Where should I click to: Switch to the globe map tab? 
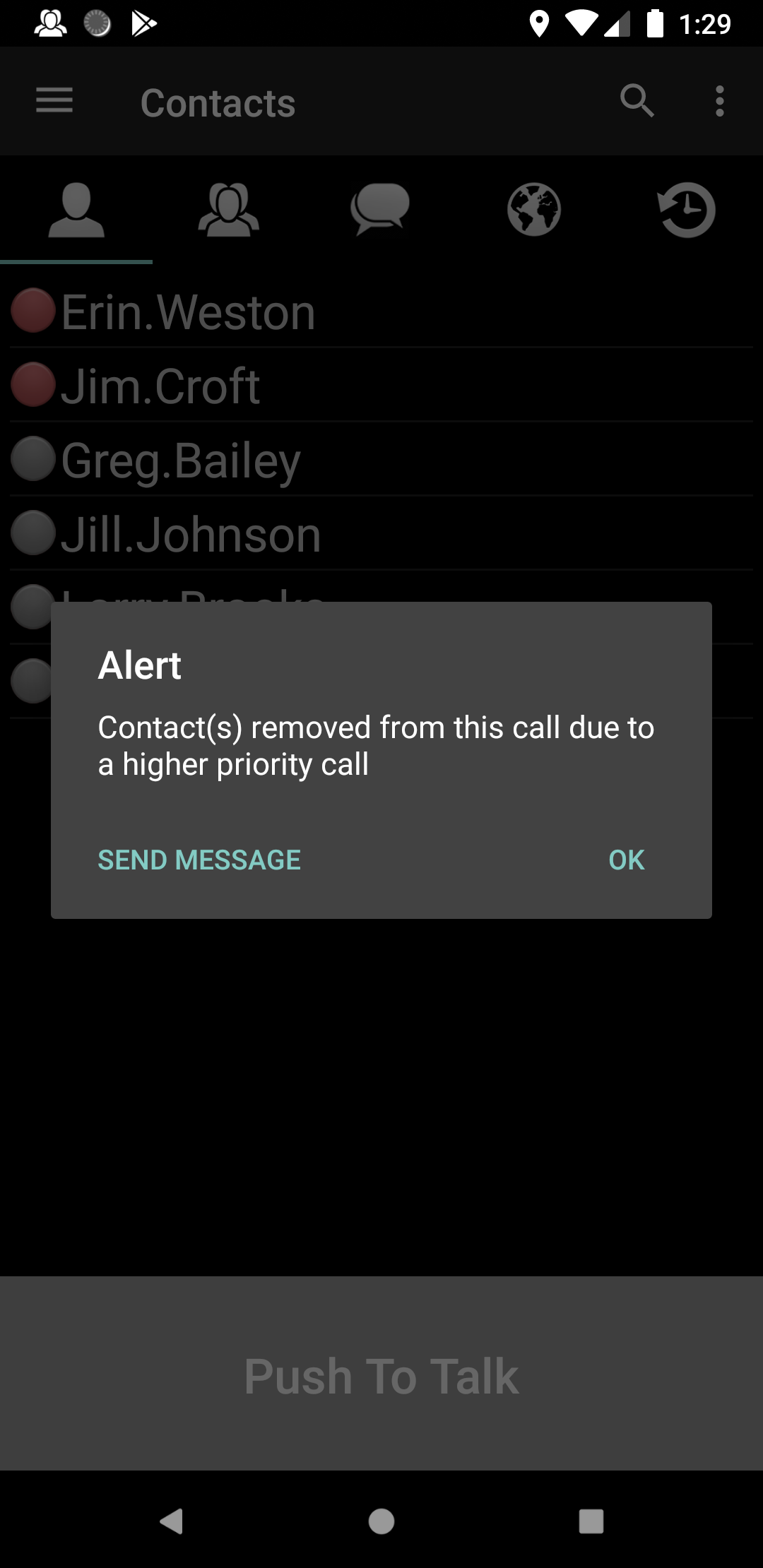[x=534, y=210]
